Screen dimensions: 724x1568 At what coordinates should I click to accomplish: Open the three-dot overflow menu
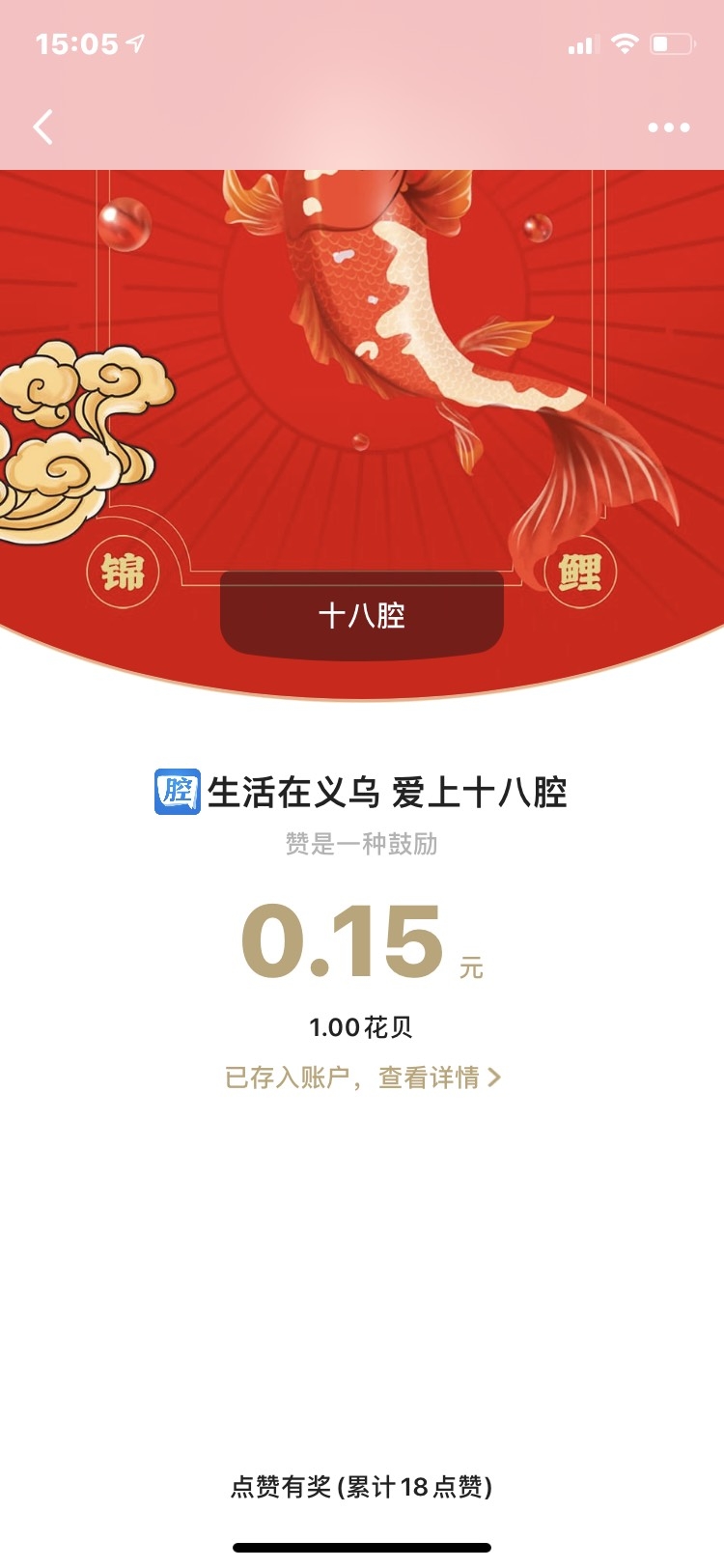click(x=668, y=127)
